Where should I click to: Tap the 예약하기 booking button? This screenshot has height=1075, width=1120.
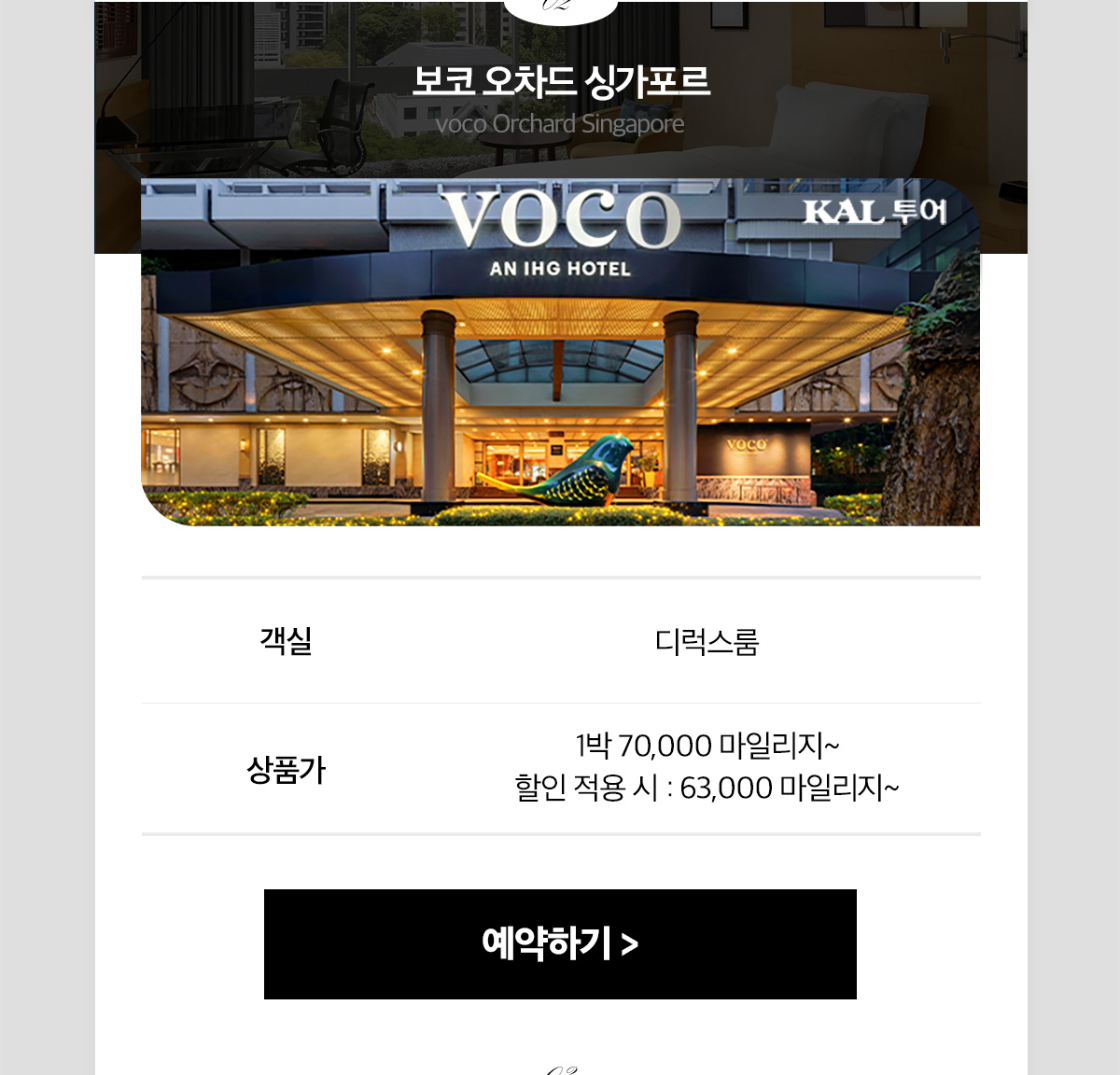tap(560, 943)
